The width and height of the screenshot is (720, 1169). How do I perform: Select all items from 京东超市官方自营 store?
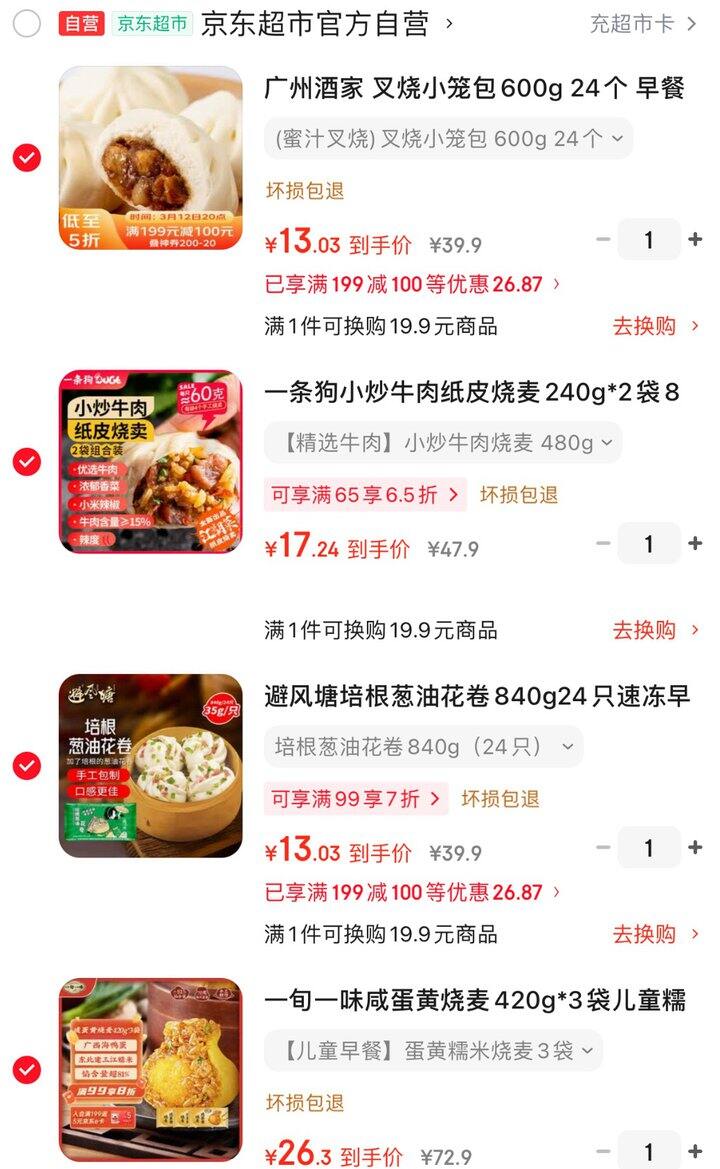coord(26,23)
